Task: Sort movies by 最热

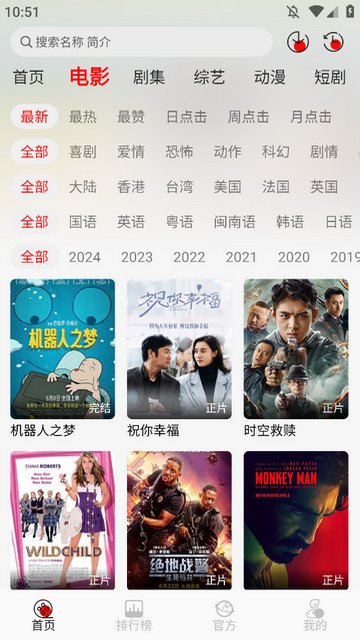Action: (83, 117)
